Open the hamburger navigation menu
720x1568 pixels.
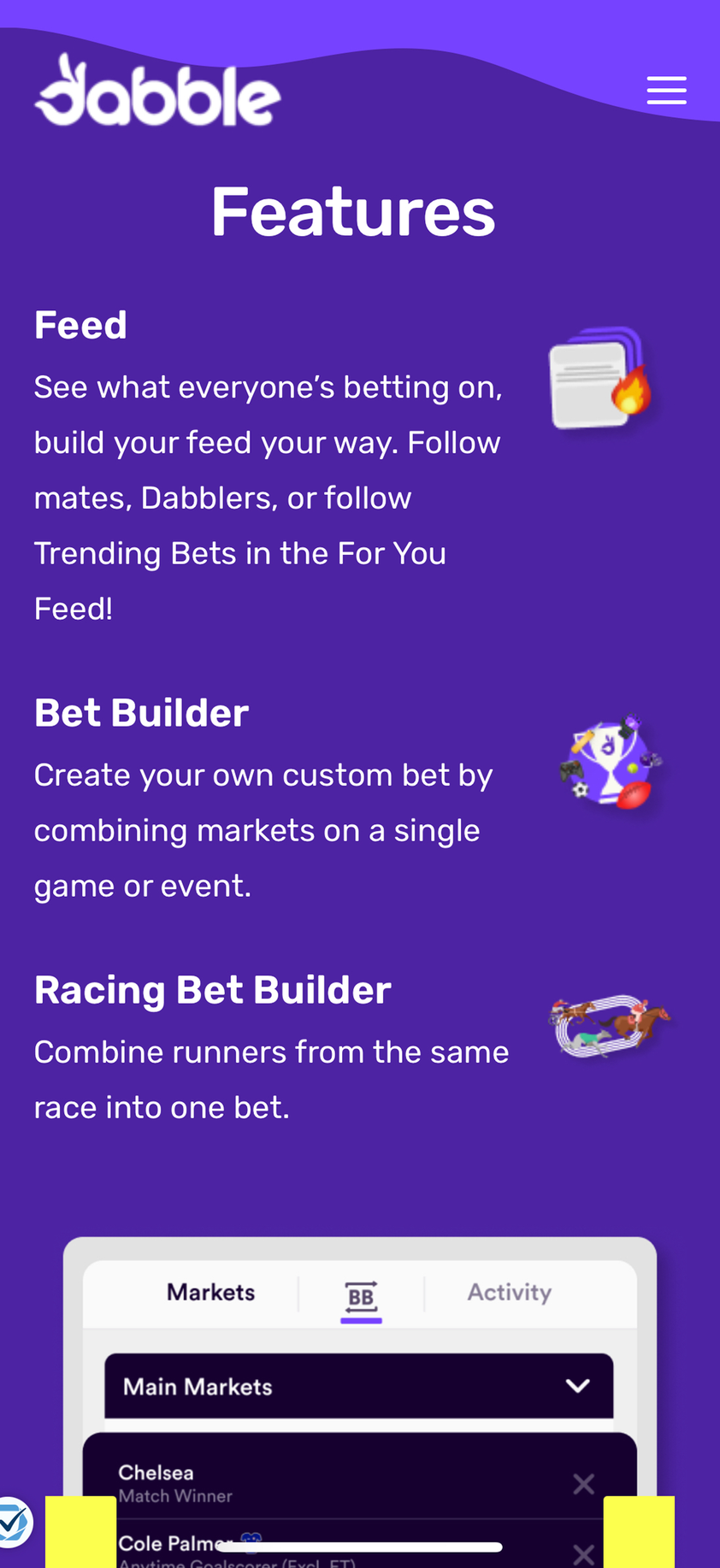click(666, 91)
